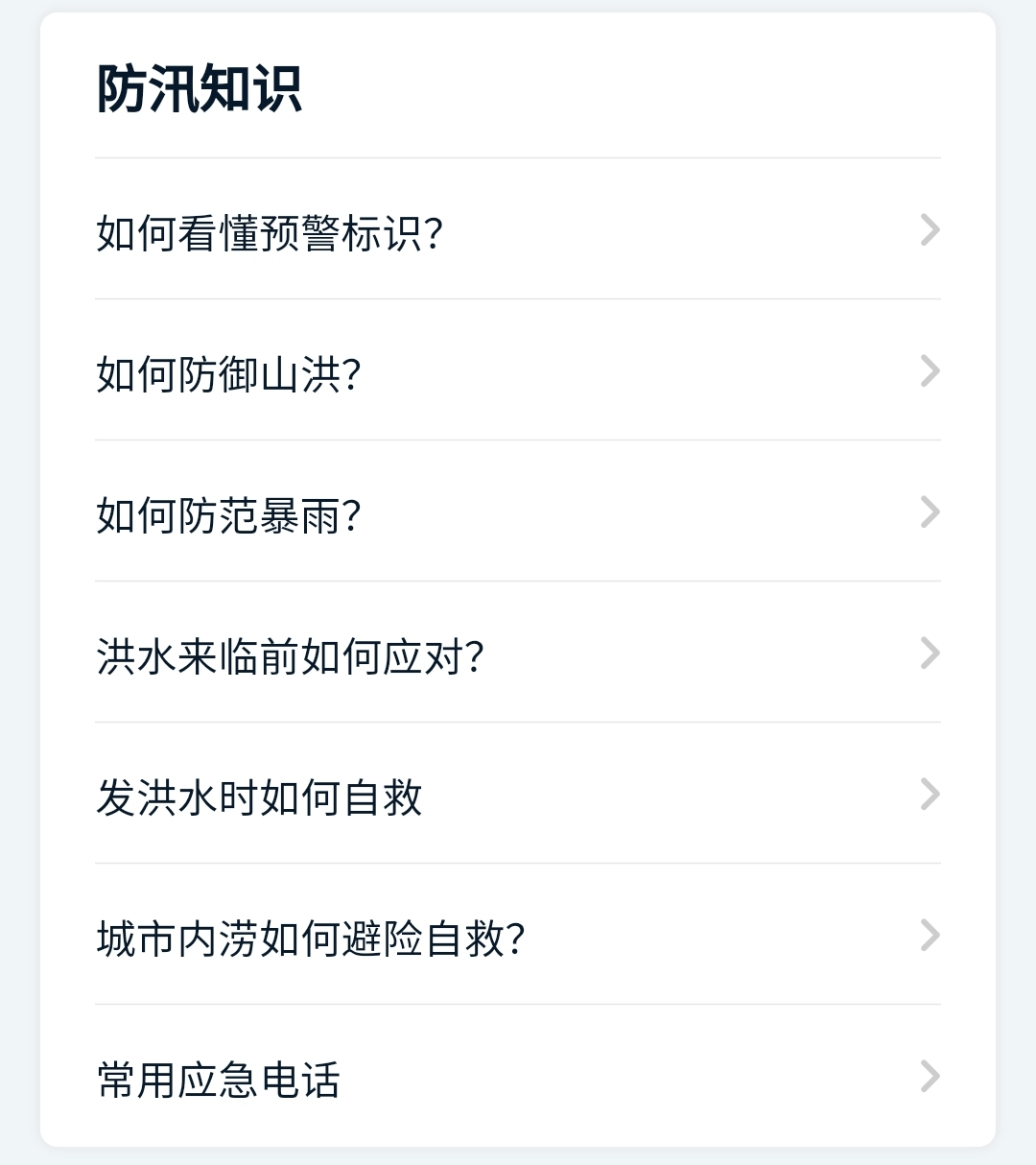Select 发洪水时如何自救 row

pos(518,796)
